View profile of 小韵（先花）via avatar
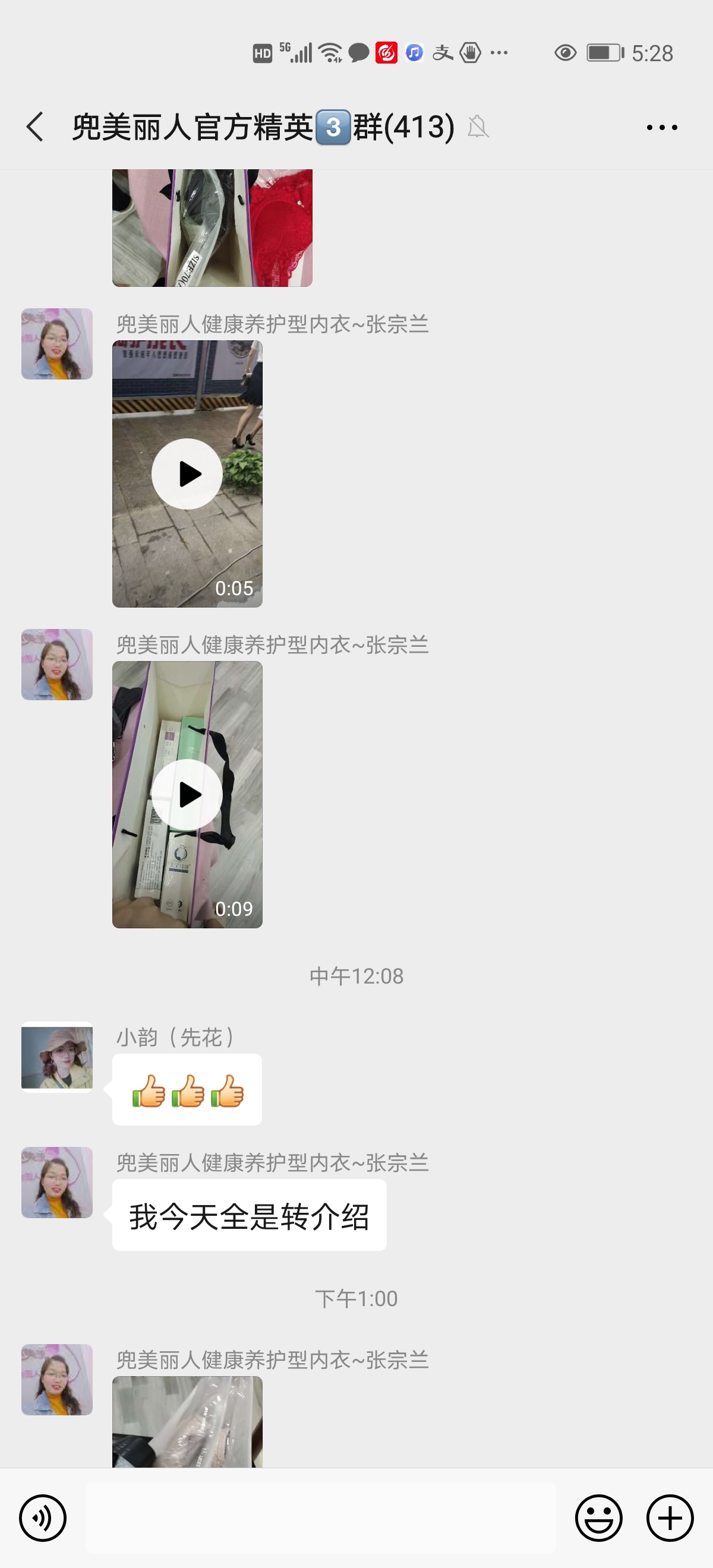 coord(56,1057)
